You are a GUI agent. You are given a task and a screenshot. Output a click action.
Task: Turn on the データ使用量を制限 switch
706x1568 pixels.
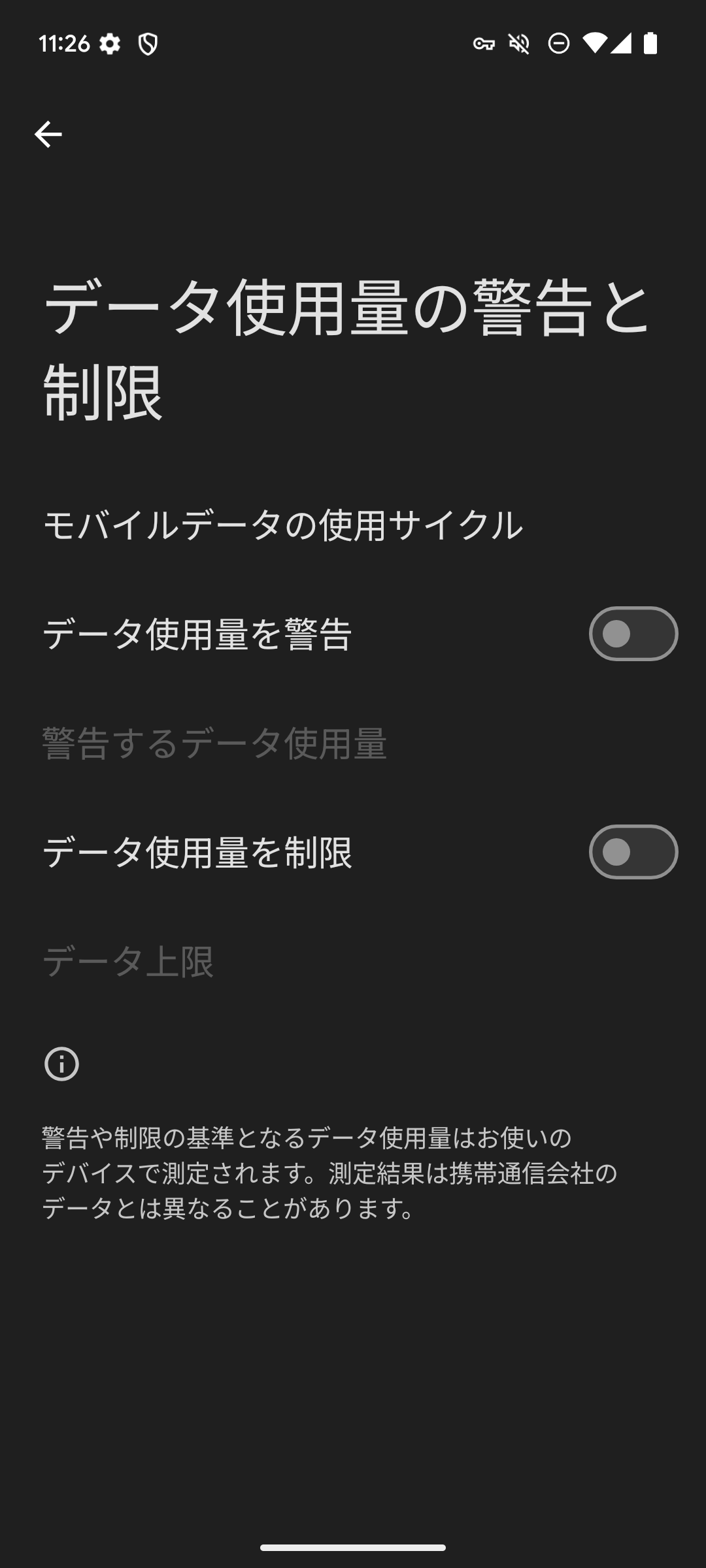pyautogui.click(x=633, y=852)
